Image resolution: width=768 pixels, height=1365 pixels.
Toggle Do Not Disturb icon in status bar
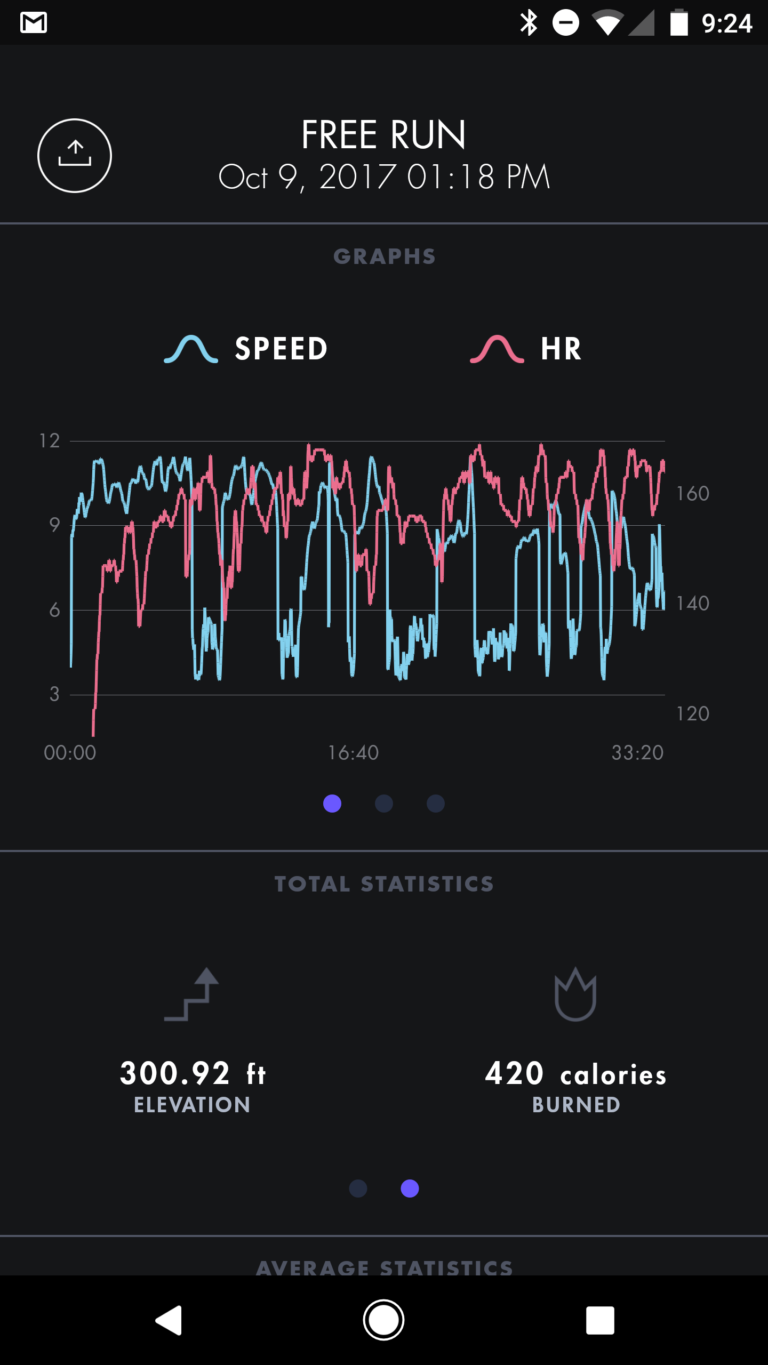click(x=566, y=21)
